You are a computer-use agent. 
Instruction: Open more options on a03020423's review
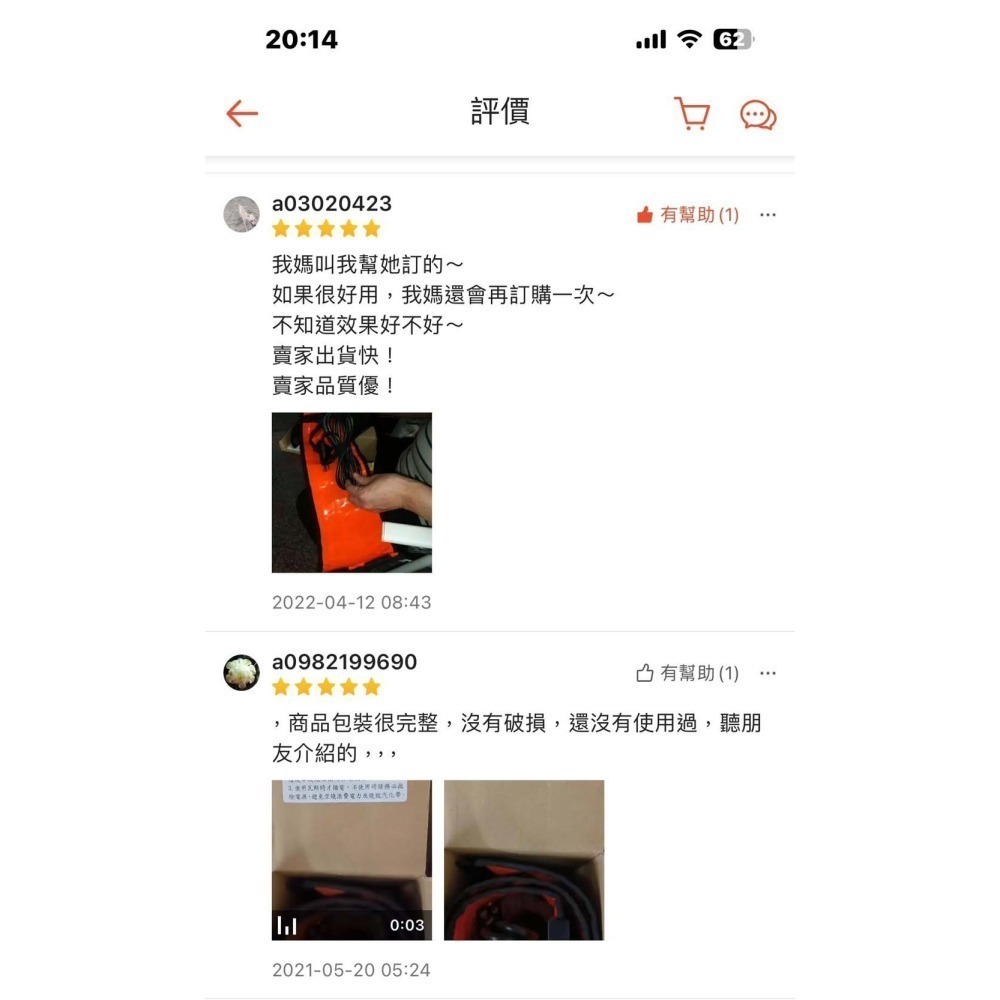pos(768,215)
